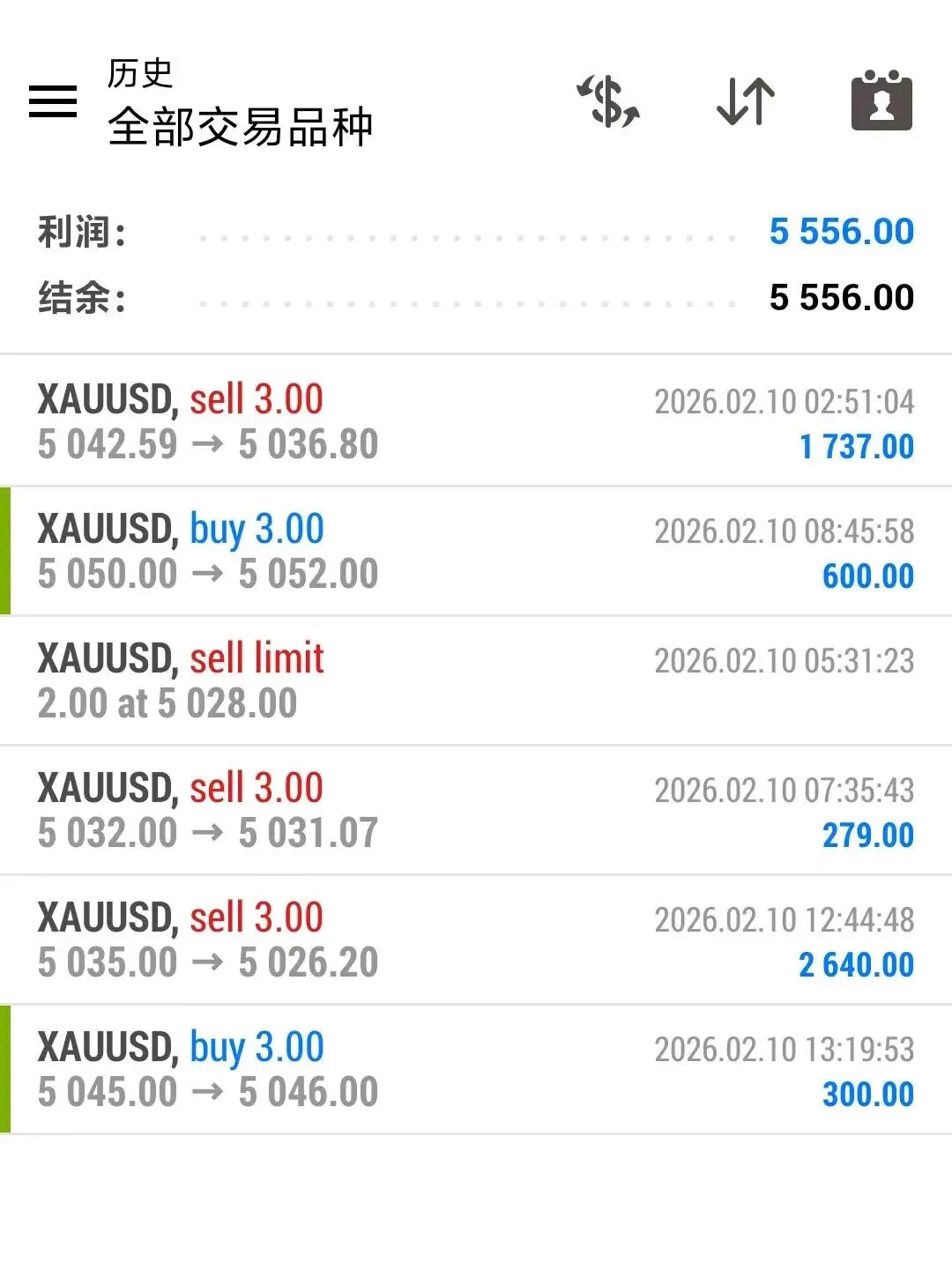
Task: Expand the sell trade with 279.00 profit
Action: pos(476,810)
